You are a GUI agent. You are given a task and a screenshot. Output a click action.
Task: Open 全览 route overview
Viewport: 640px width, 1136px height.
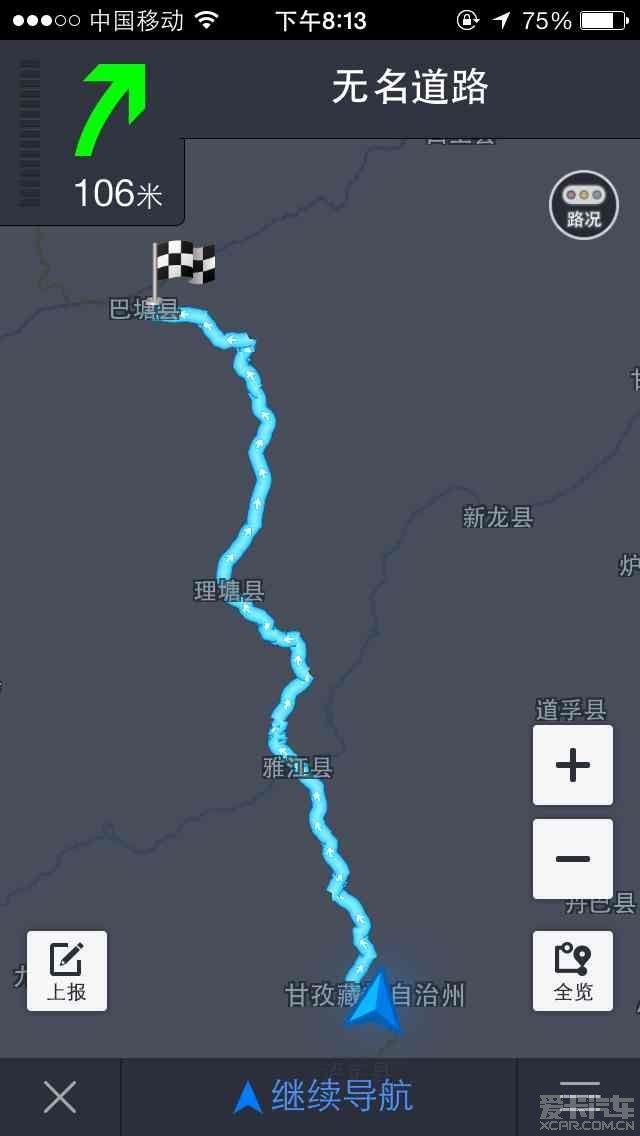573,971
